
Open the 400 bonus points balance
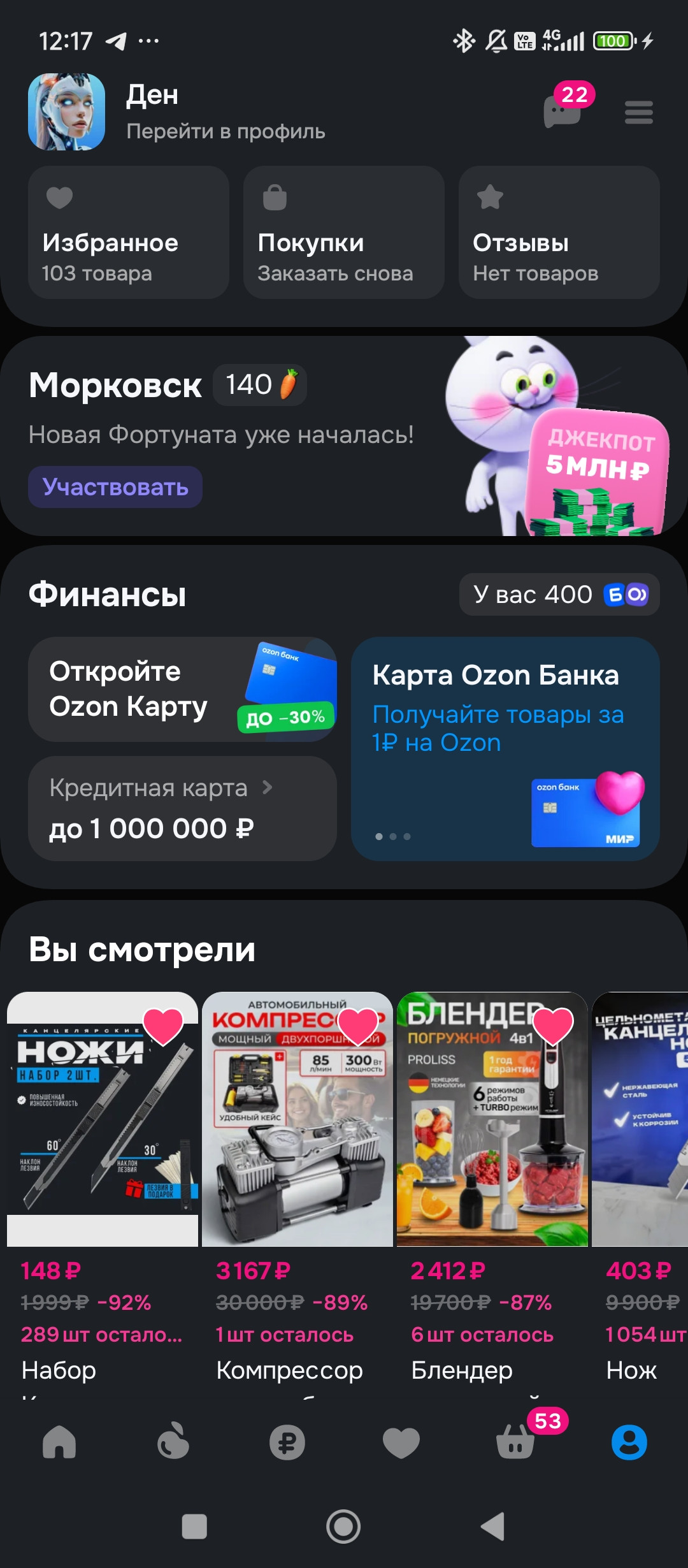click(x=559, y=595)
